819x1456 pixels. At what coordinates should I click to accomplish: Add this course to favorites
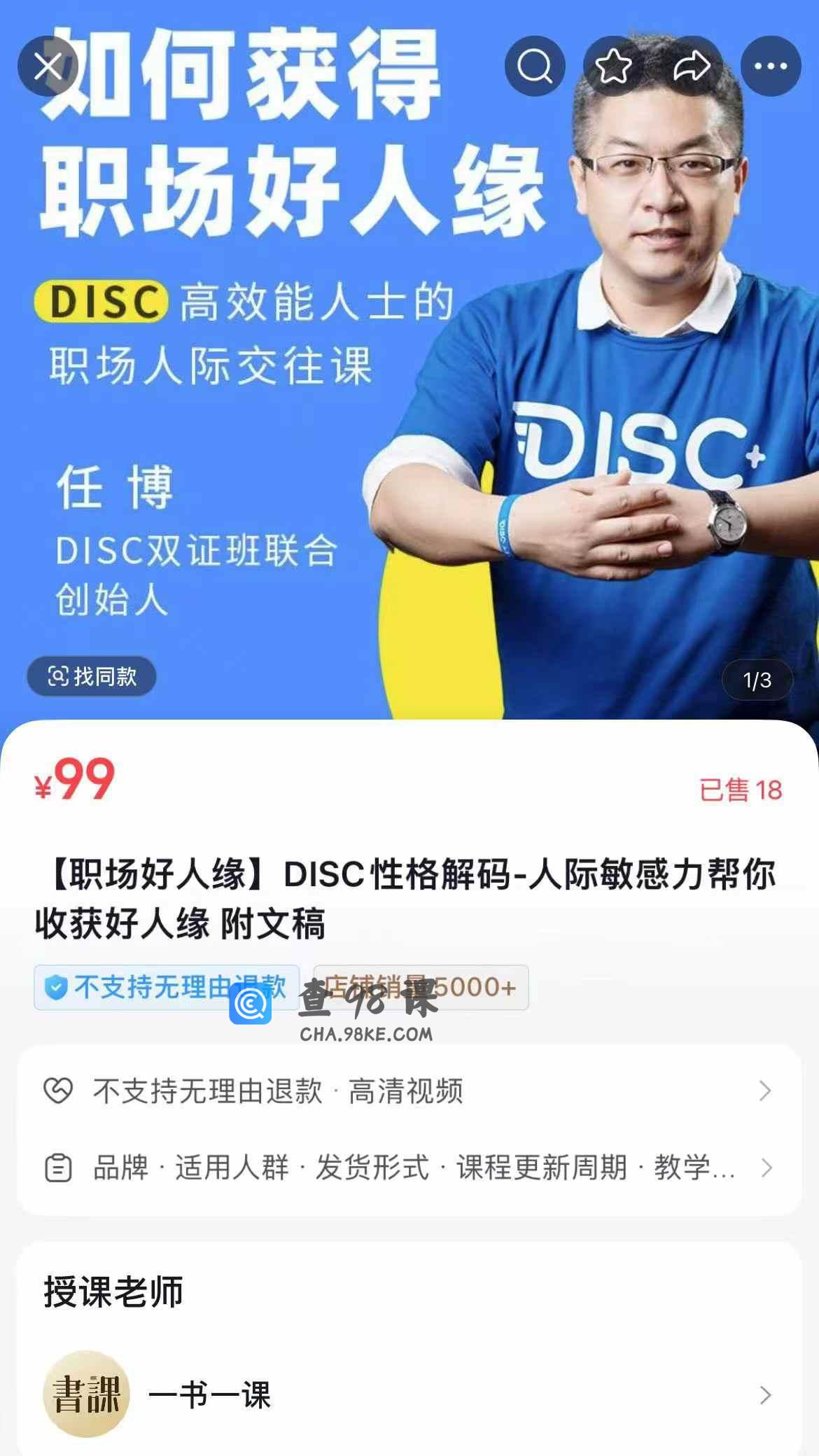pos(614,66)
